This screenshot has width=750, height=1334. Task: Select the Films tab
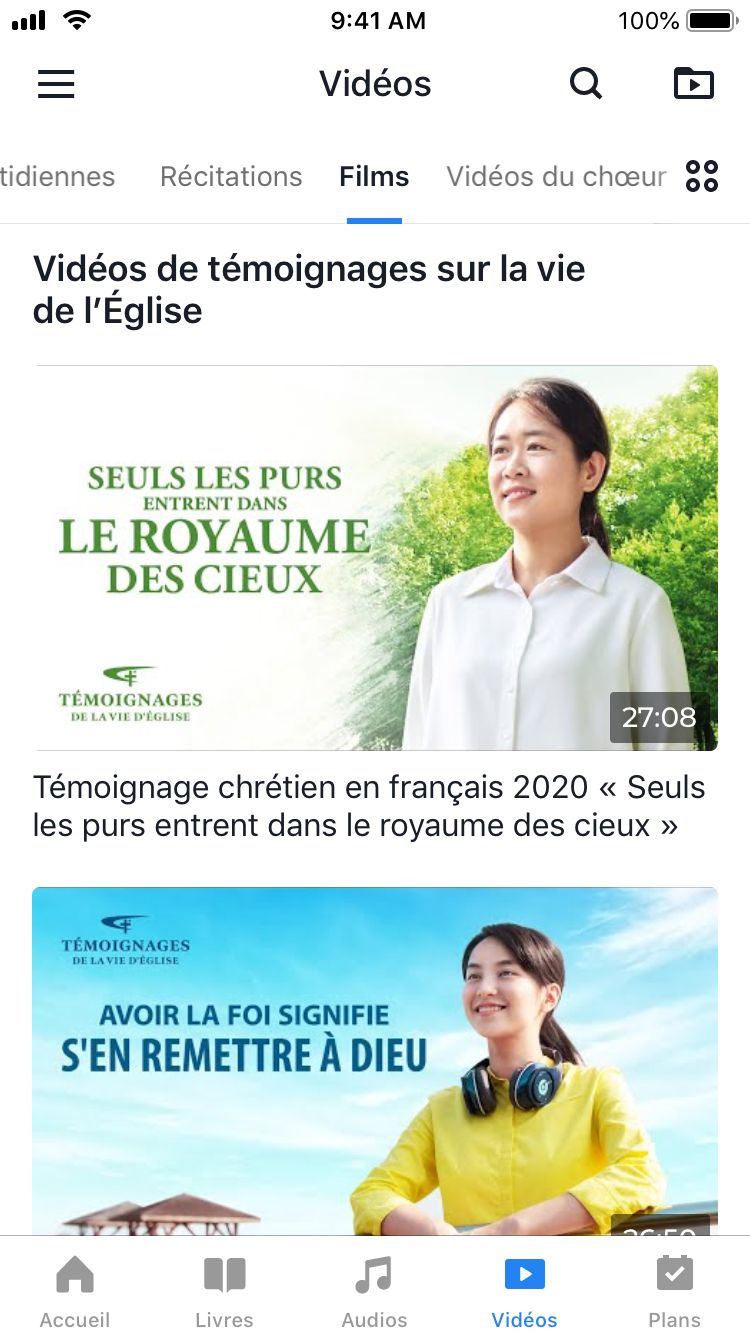374,177
